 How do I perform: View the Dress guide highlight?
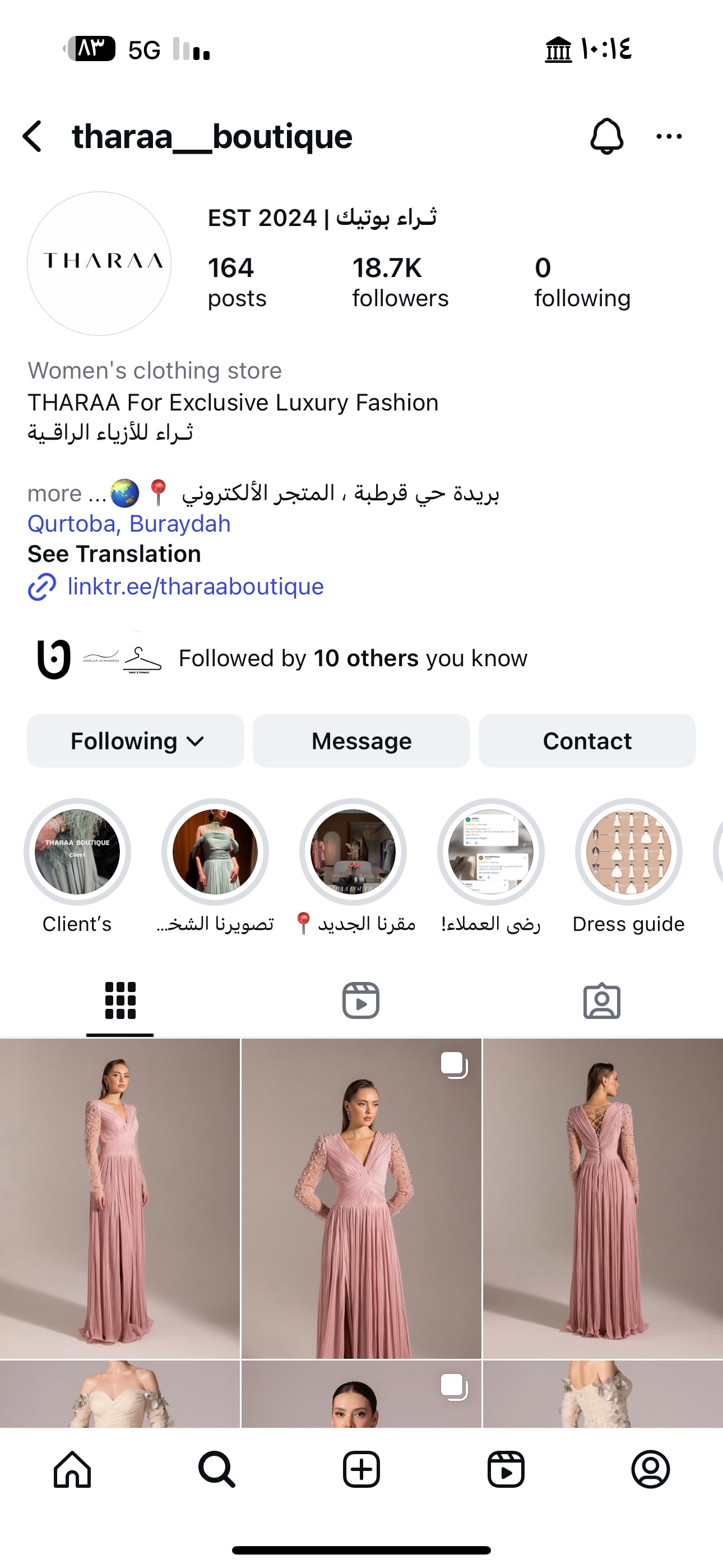point(629,852)
